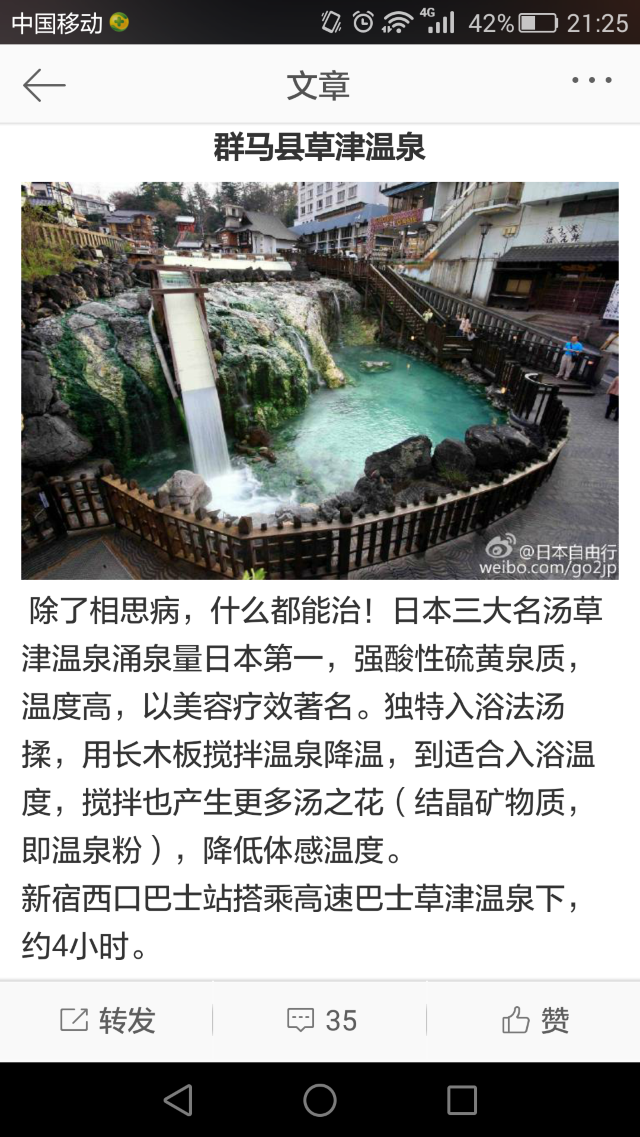Go back using the top-left arrow
This screenshot has width=640, height=1137.
(x=44, y=85)
